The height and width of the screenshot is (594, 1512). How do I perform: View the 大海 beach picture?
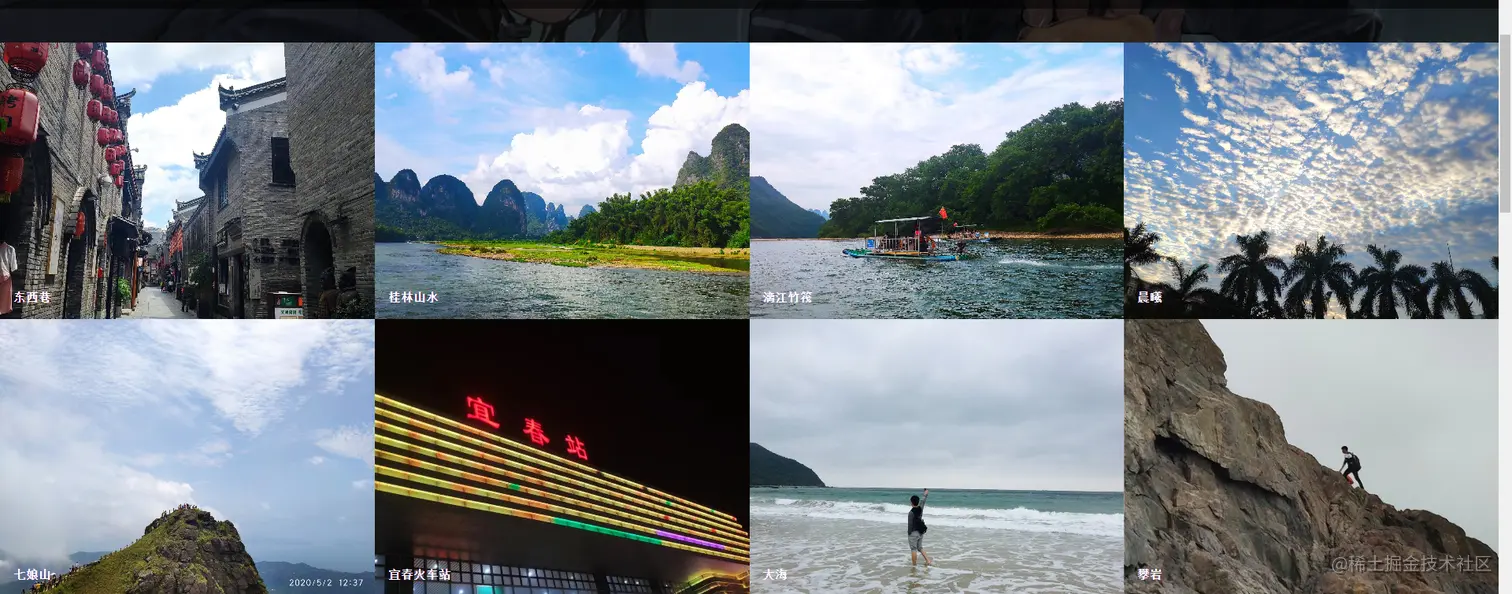(936, 456)
